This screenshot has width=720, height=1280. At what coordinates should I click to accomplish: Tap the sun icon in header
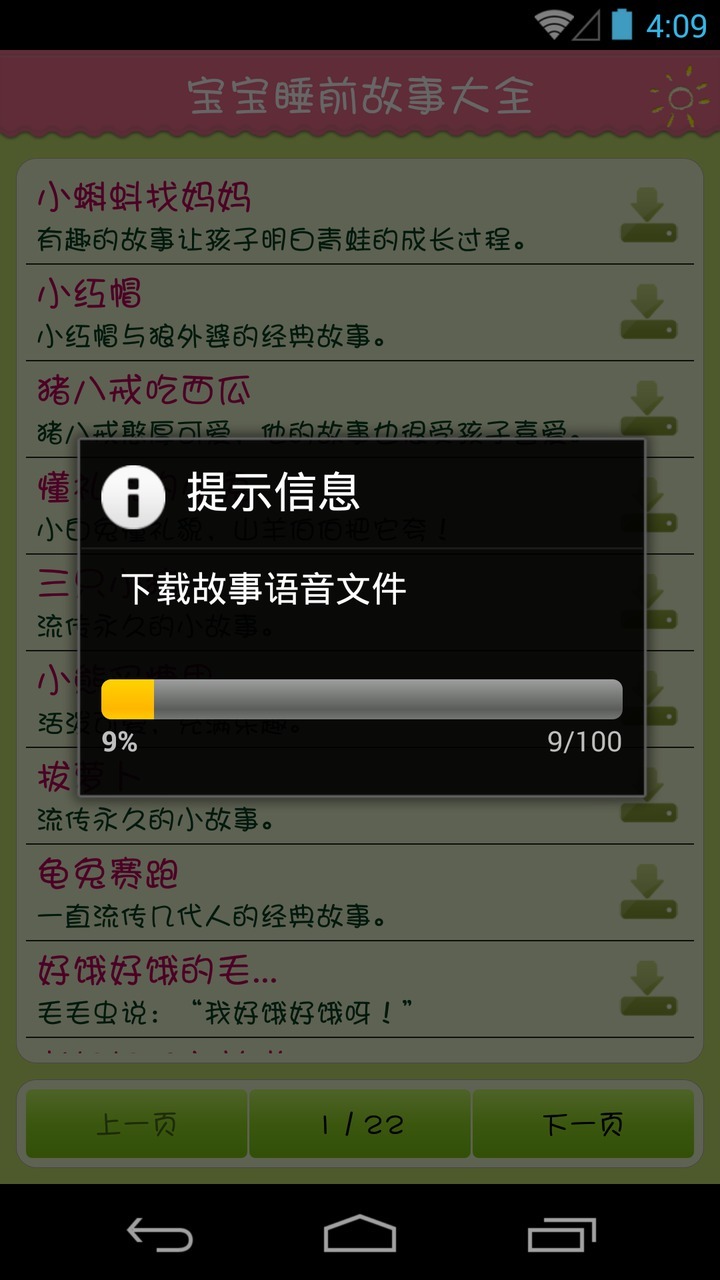pos(679,96)
